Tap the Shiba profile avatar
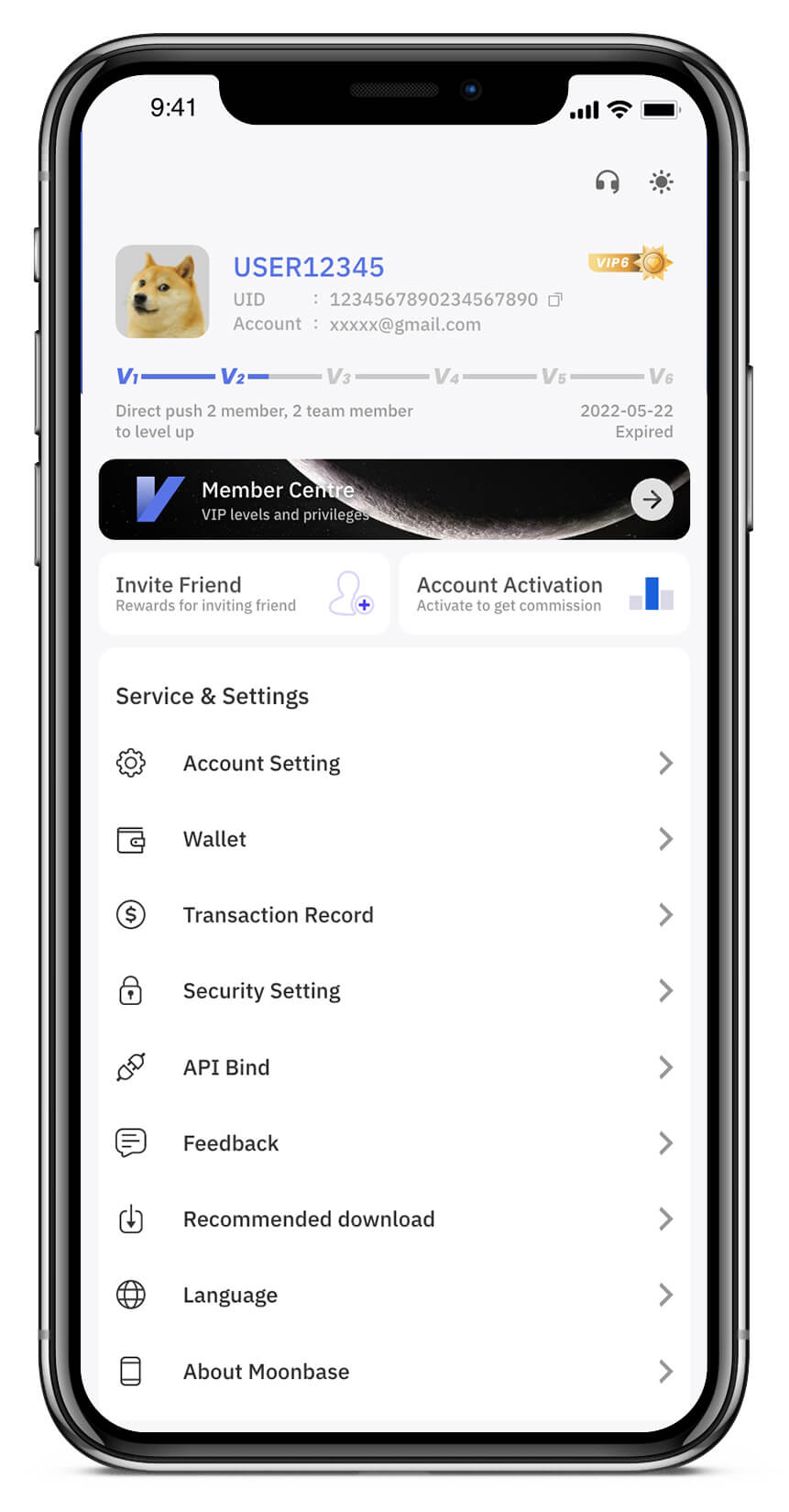This screenshot has width=789, height=1512. 162,292
